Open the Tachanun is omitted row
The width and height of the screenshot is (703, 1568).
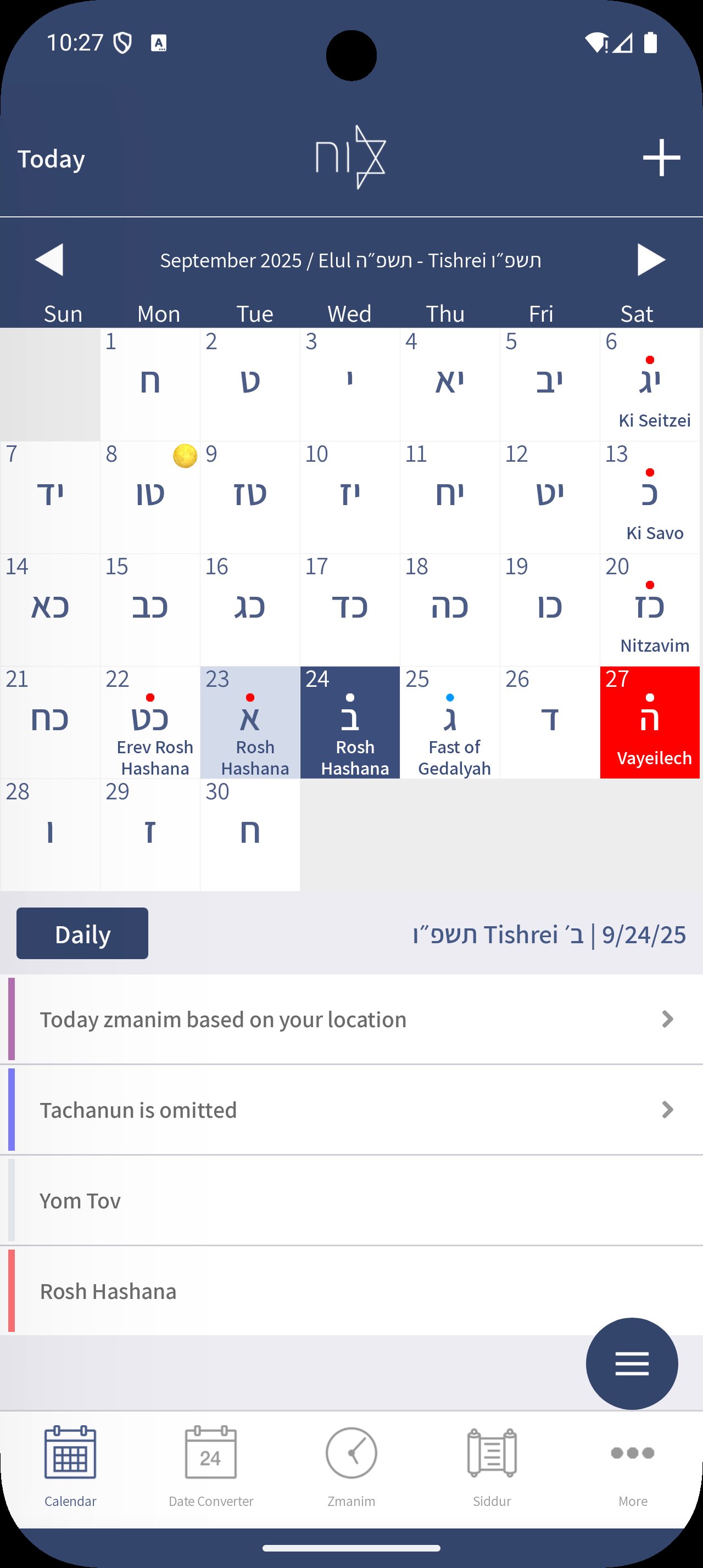pos(352,1110)
